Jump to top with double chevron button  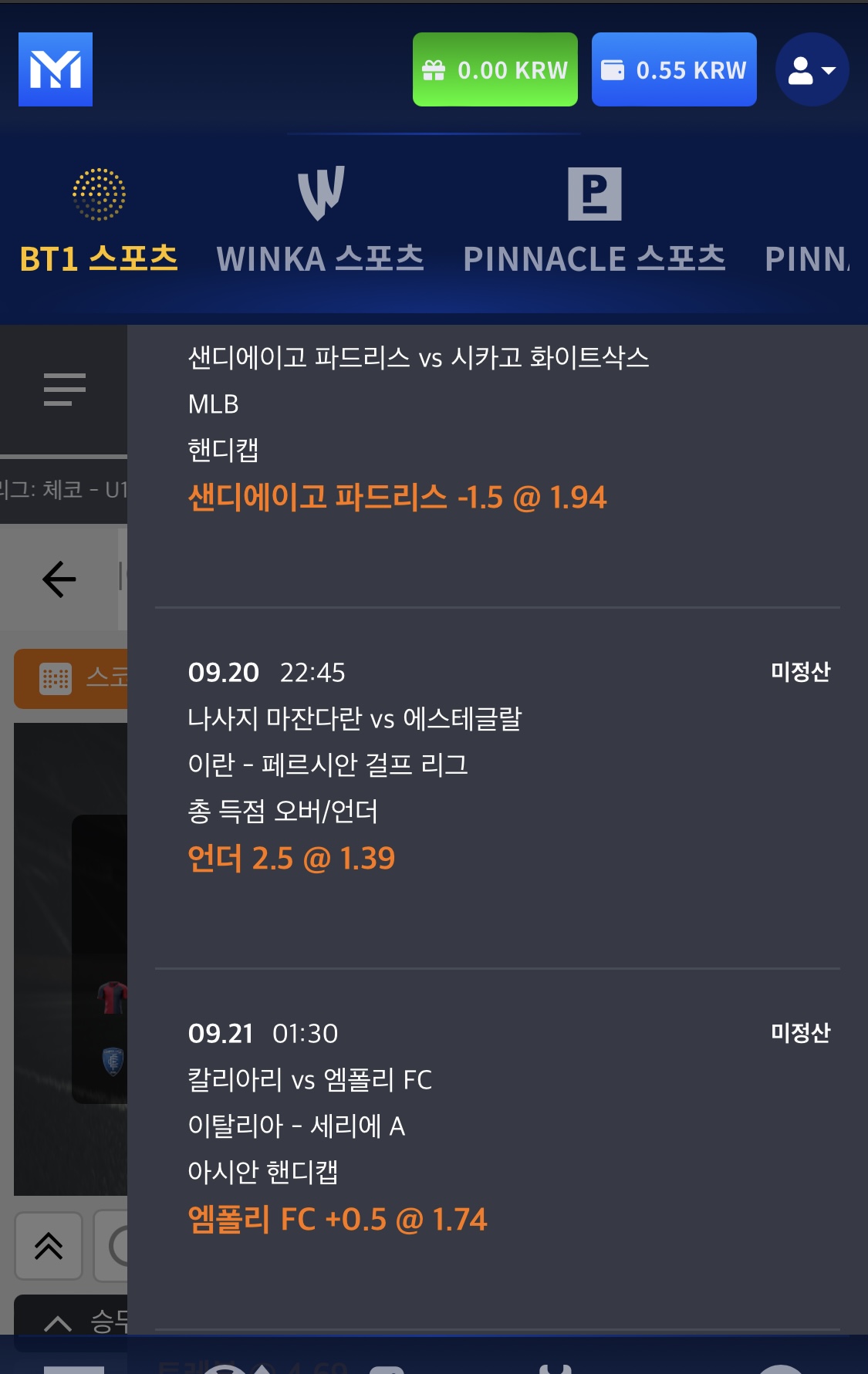pyautogui.click(x=49, y=1245)
